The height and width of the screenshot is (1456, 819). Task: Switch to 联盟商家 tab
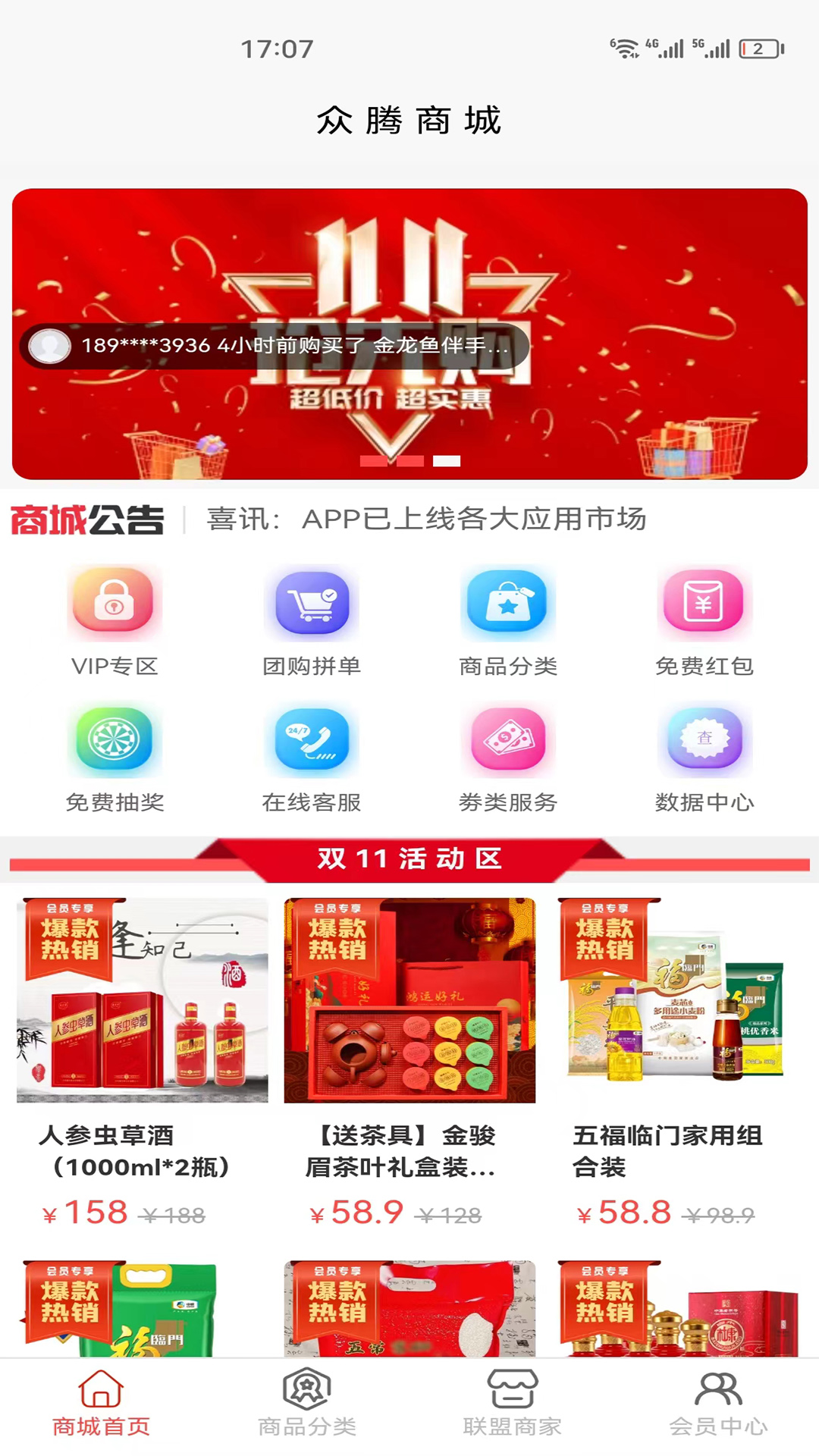pyautogui.click(x=512, y=1404)
